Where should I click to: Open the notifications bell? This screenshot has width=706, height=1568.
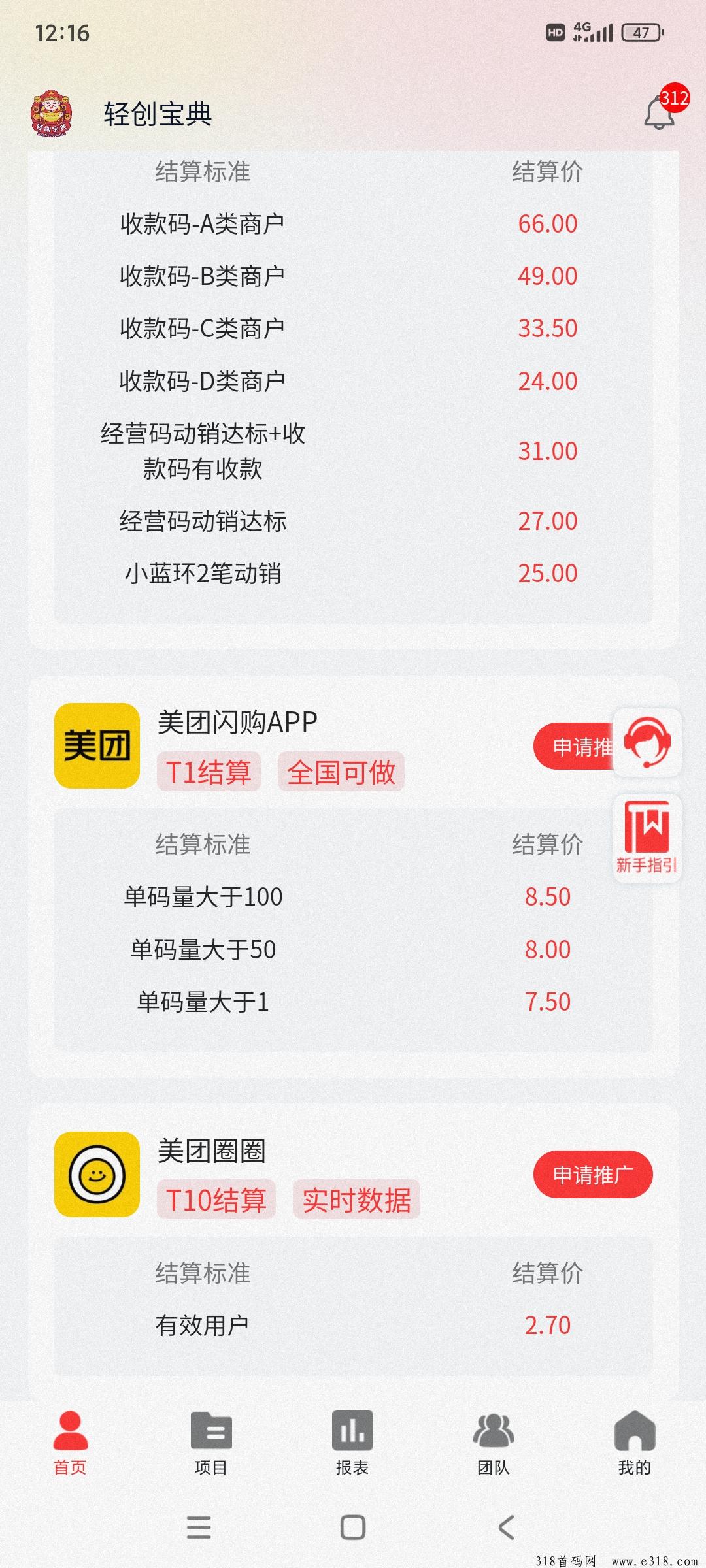pos(660,112)
